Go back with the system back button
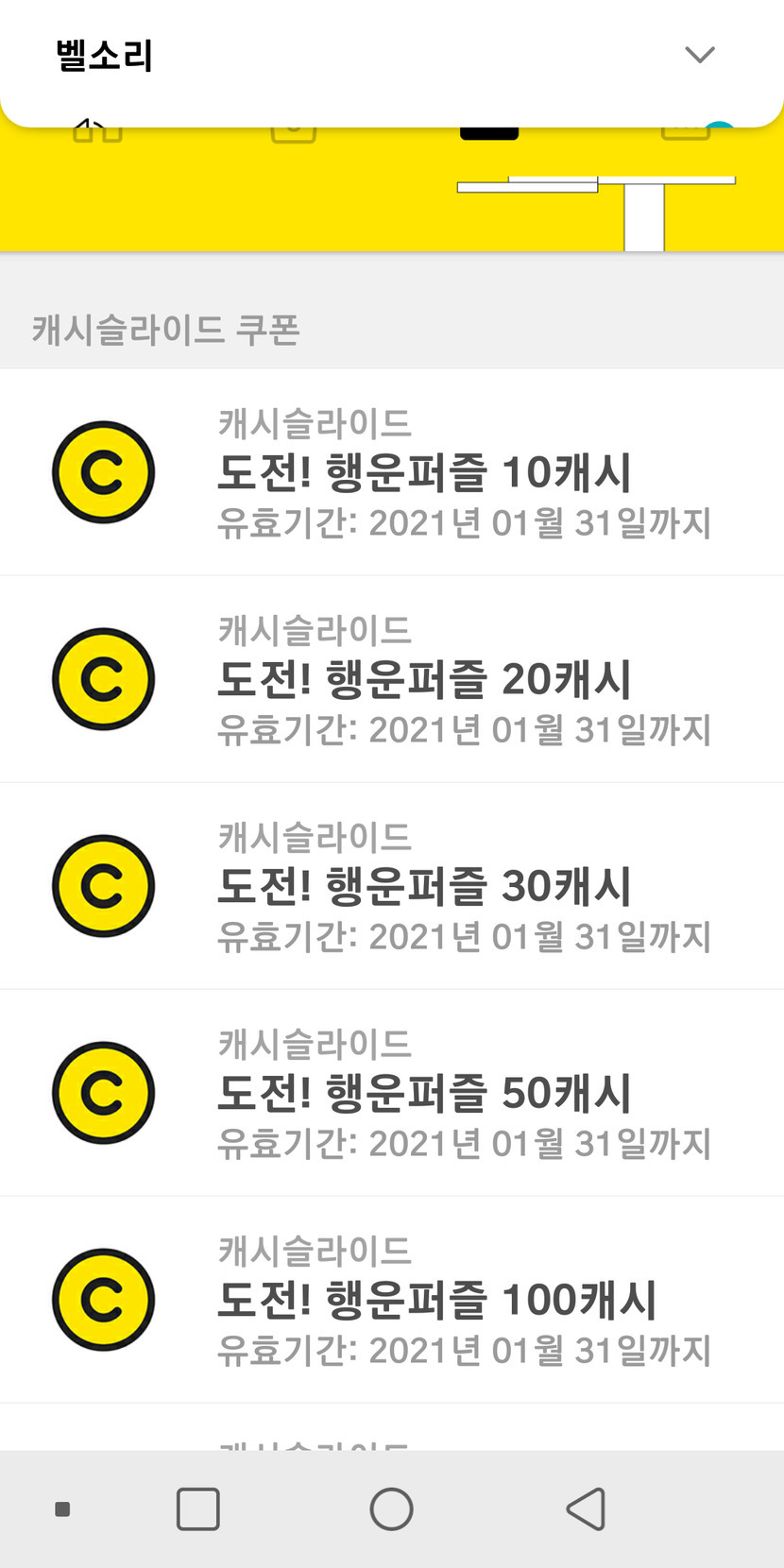The width and height of the screenshot is (784, 1568). click(x=586, y=1508)
